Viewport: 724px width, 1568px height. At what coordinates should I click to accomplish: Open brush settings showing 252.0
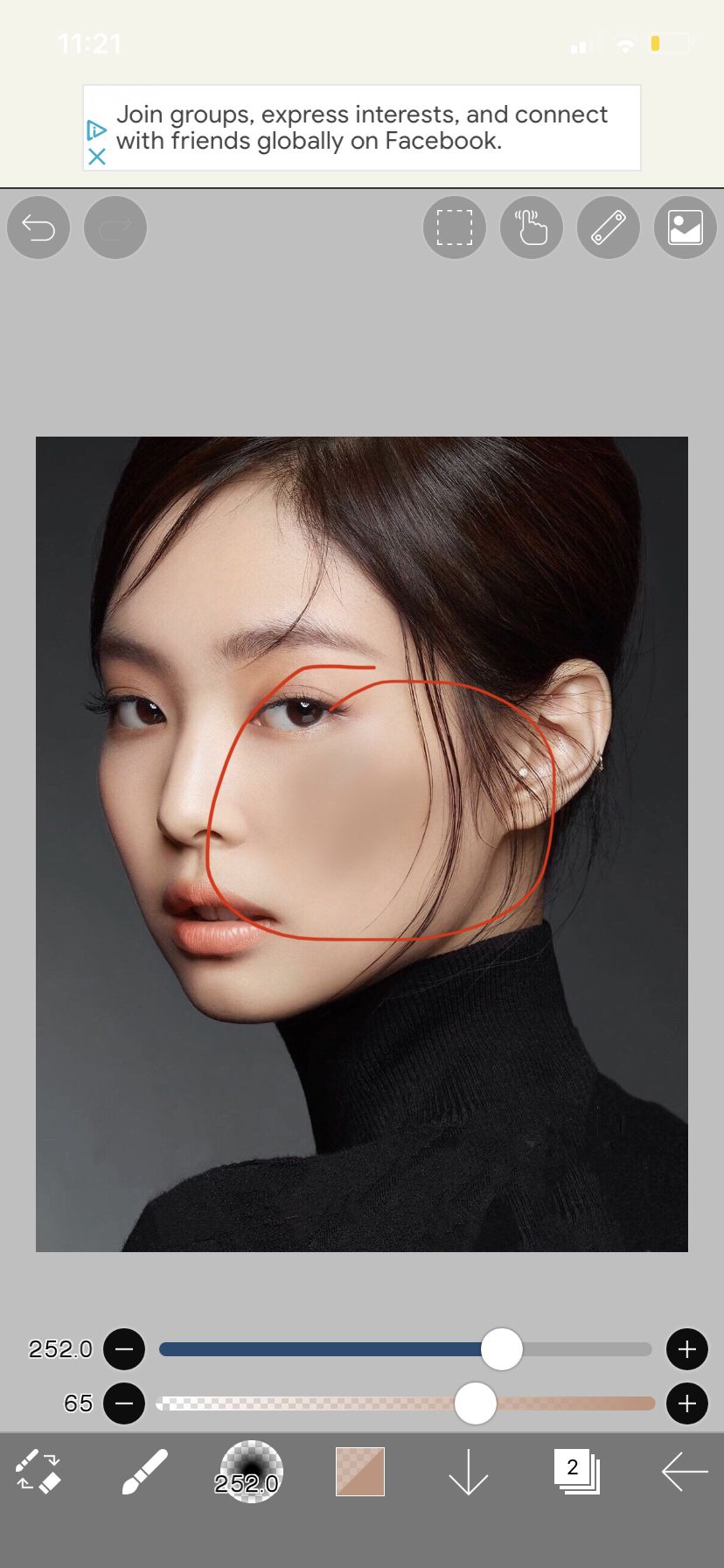click(251, 1471)
